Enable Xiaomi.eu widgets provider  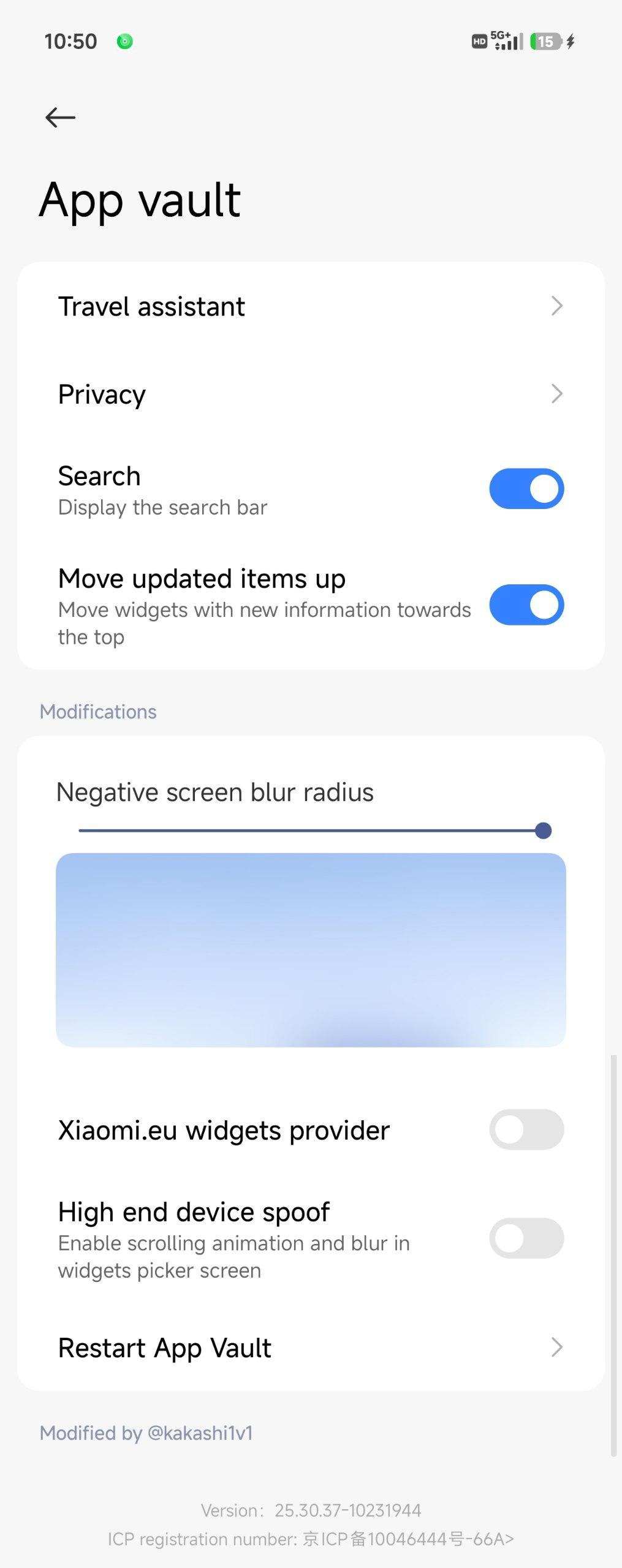(526, 1129)
